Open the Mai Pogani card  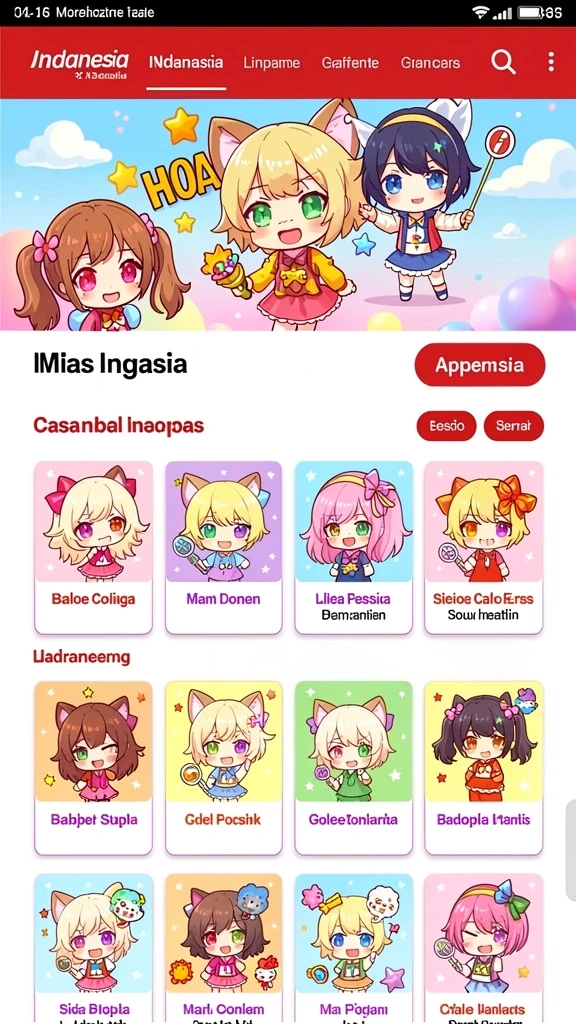point(353,949)
